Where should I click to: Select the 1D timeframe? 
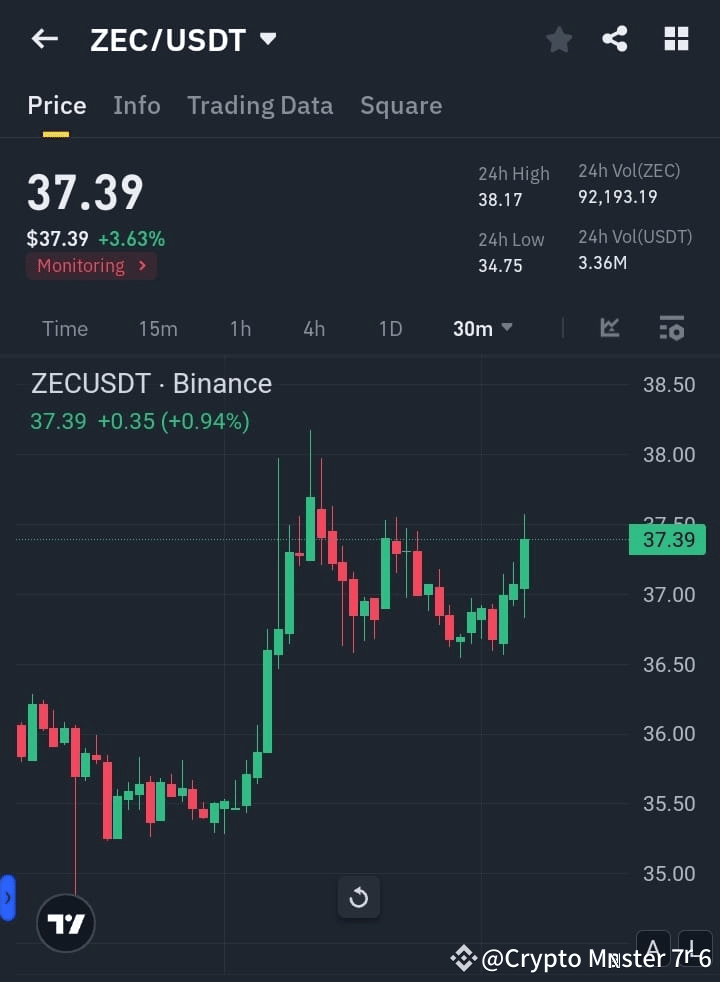[x=390, y=328]
